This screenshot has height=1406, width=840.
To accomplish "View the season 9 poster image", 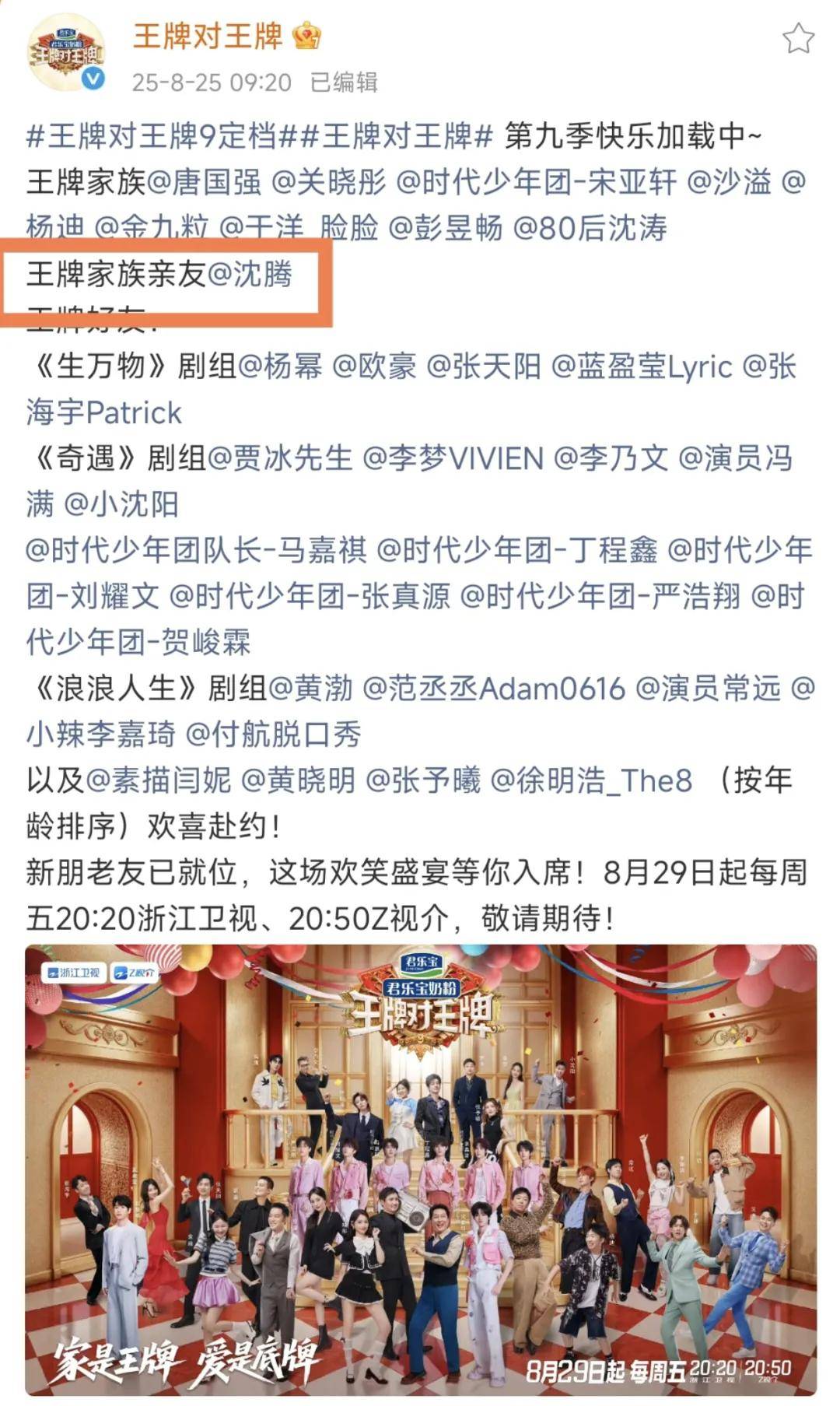I will tap(421, 1169).
